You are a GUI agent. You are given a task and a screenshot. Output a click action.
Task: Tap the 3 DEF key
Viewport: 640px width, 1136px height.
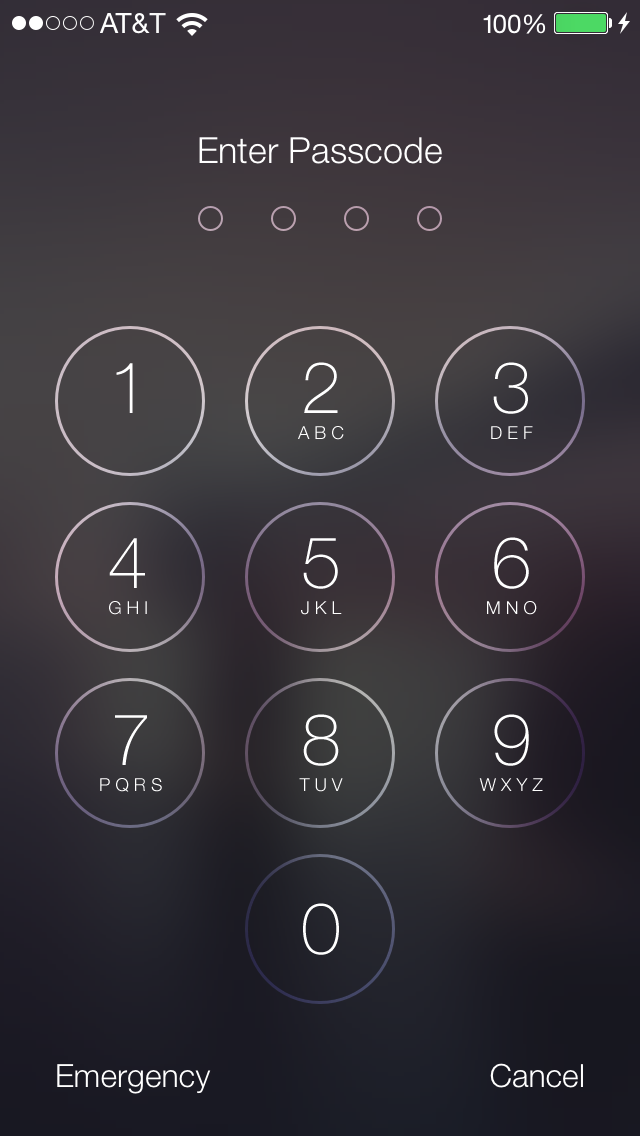pyautogui.click(x=510, y=401)
